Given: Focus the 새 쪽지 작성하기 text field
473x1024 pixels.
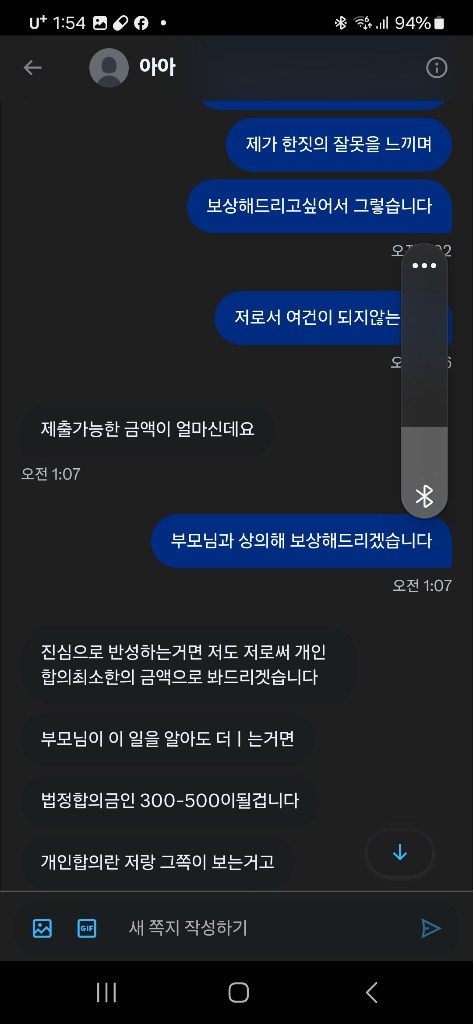Looking at the screenshot, I should pyautogui.click(x=261, y=928).
